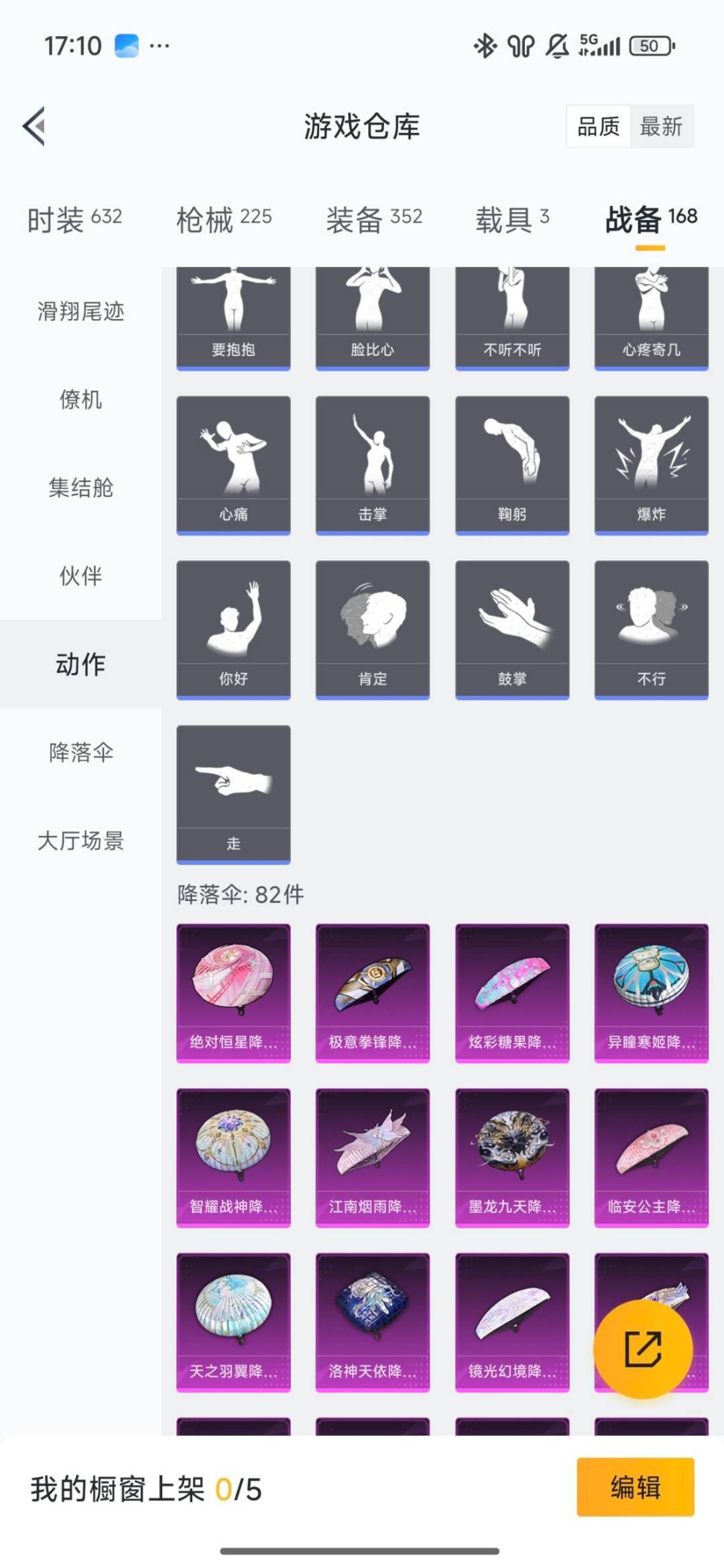Select the 降落伞 category in the sidebar
The width and height of the screenshot is (724, 1568).
[80, 753]
